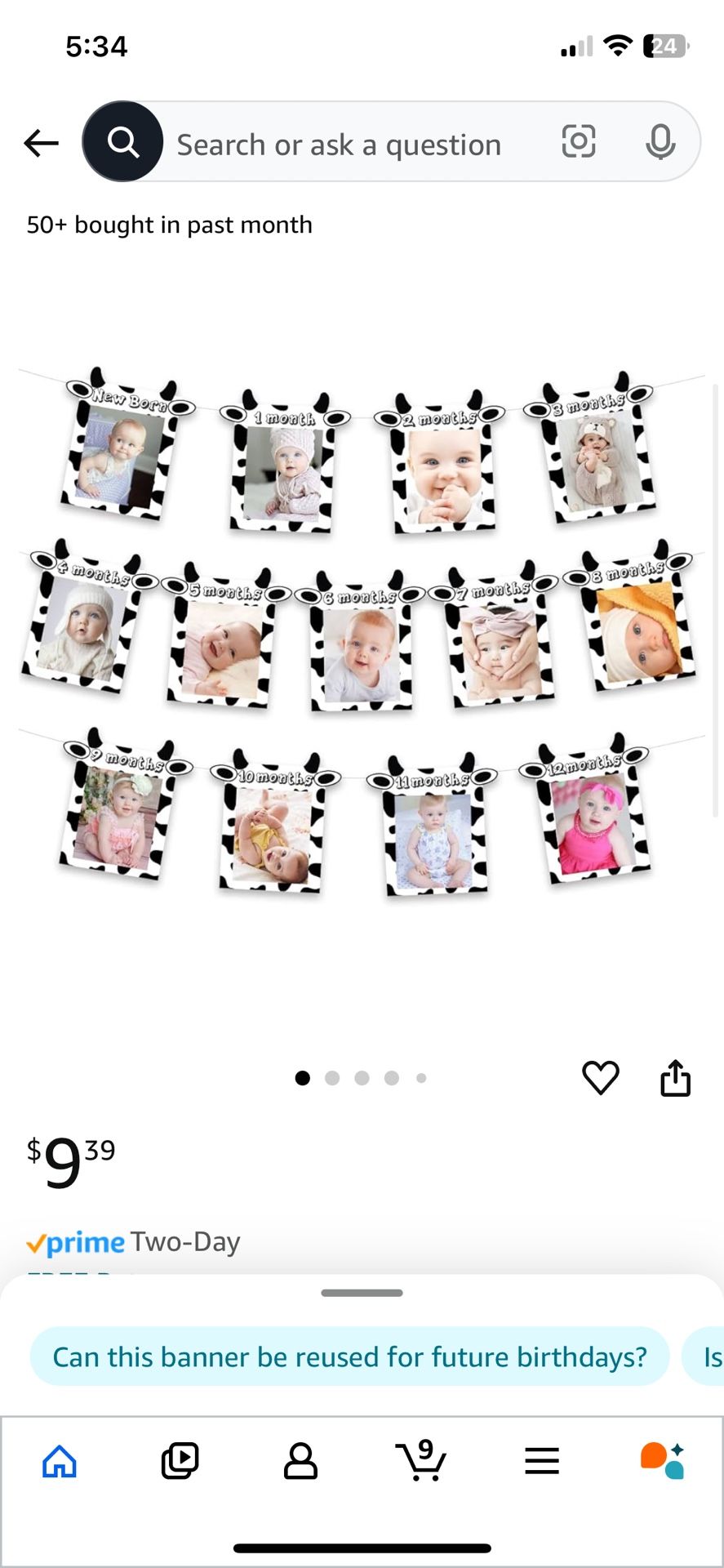
Task: View the shopping cart with 9 items
Action: (421, 1461)
